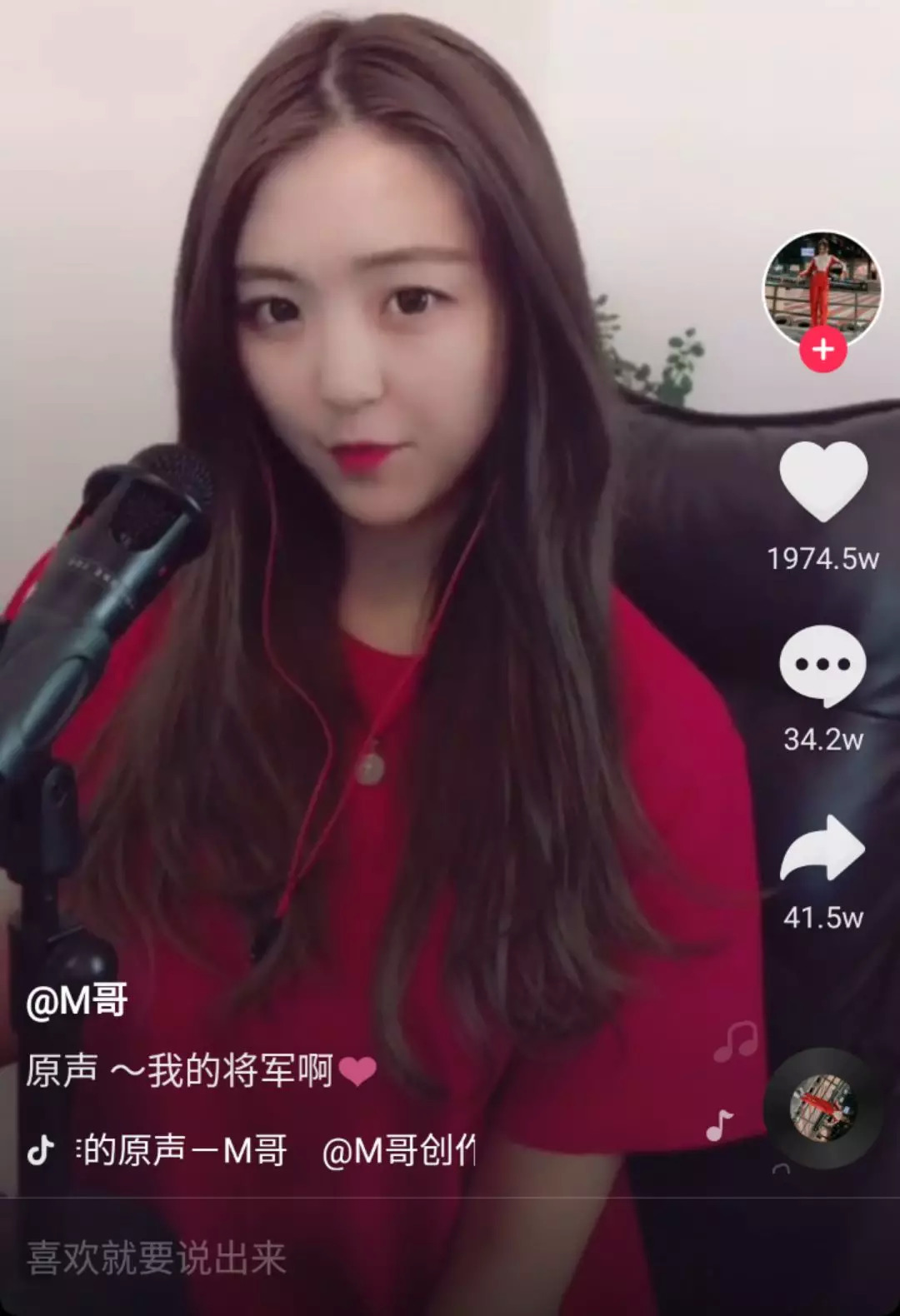Like this video with the heart
Viewport: 900px width, 1316px height.
click(x=822, y=481)
